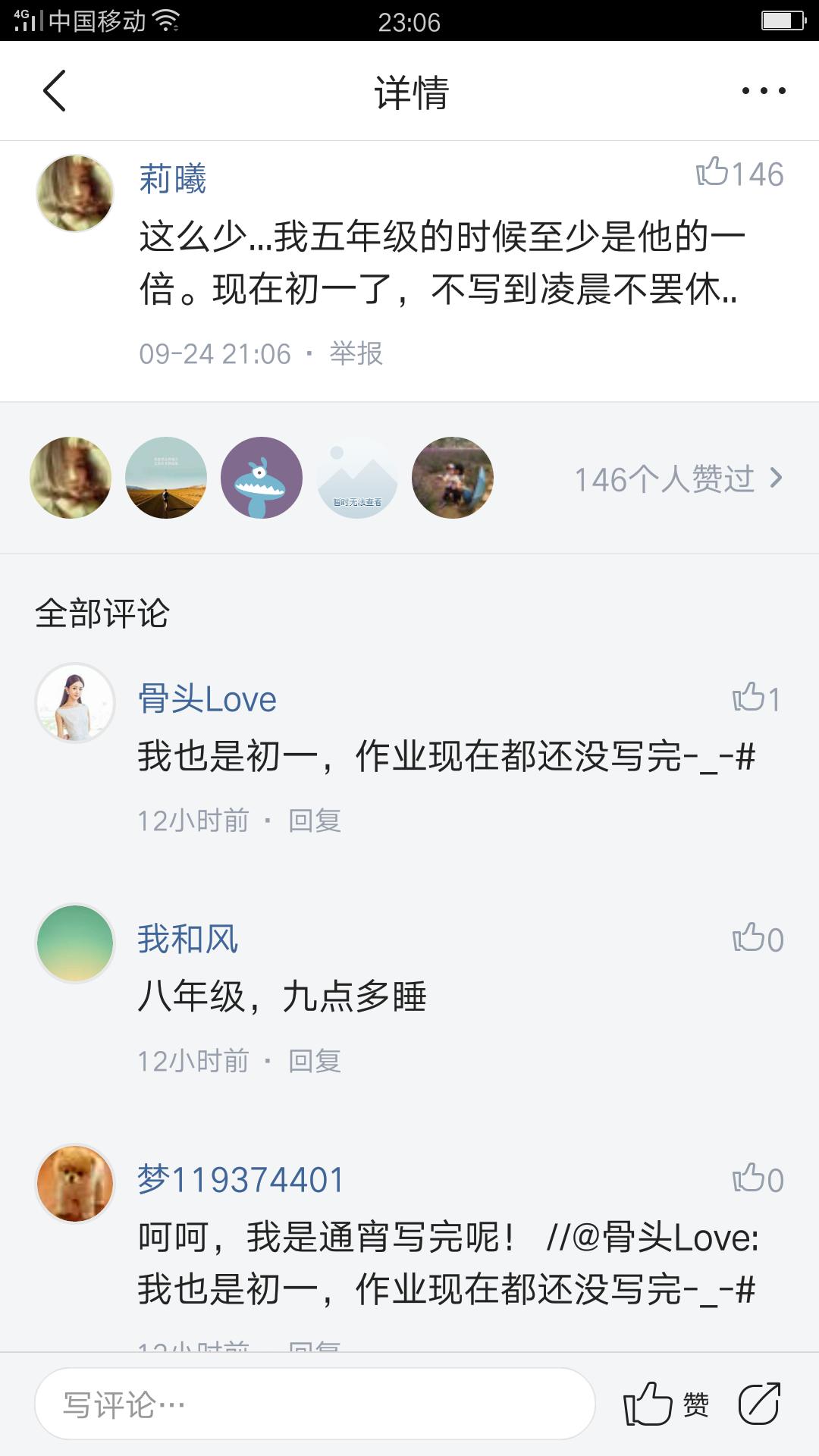Report 莉曦's comment via 举报
Viewport: 819px width, 1456px height.
[356, 351]
